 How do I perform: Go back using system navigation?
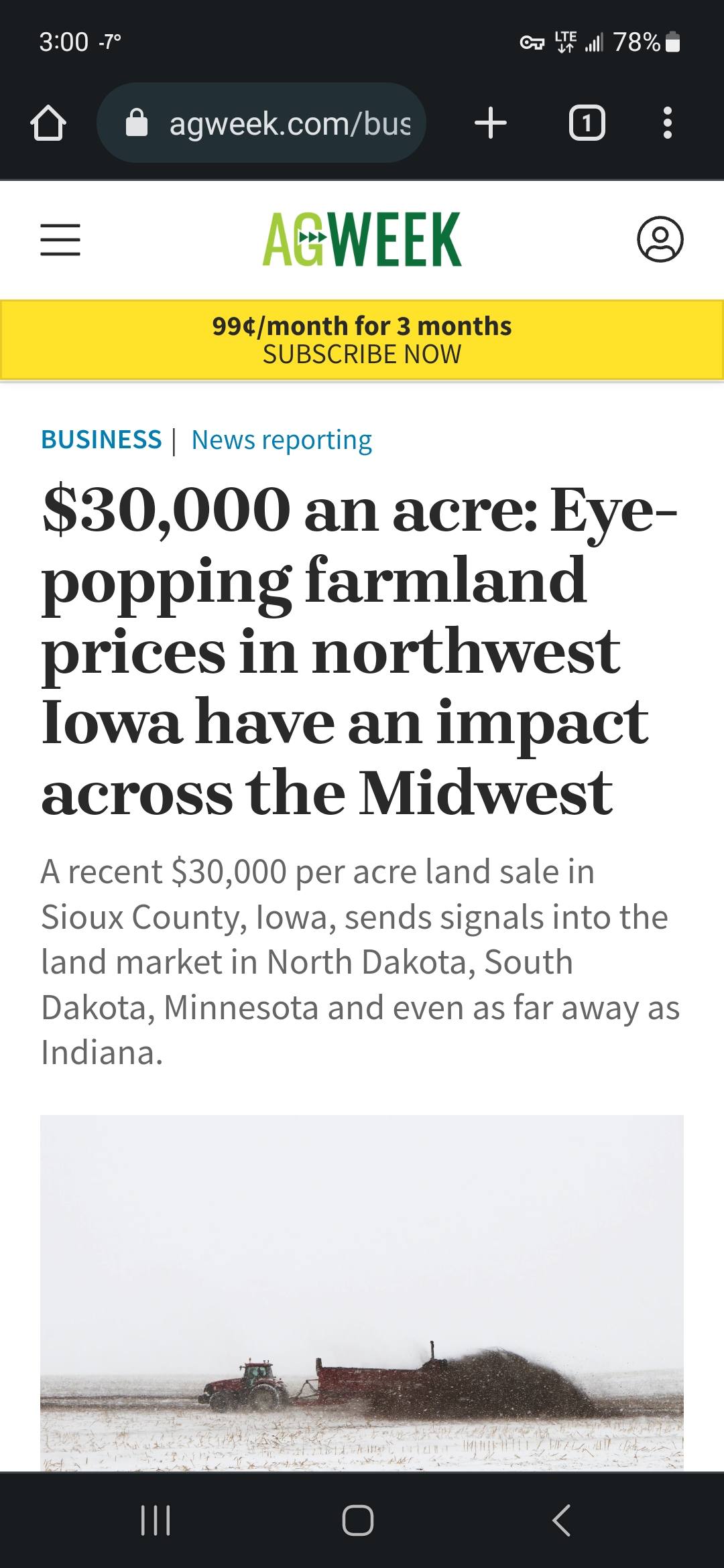(562, 1520)
